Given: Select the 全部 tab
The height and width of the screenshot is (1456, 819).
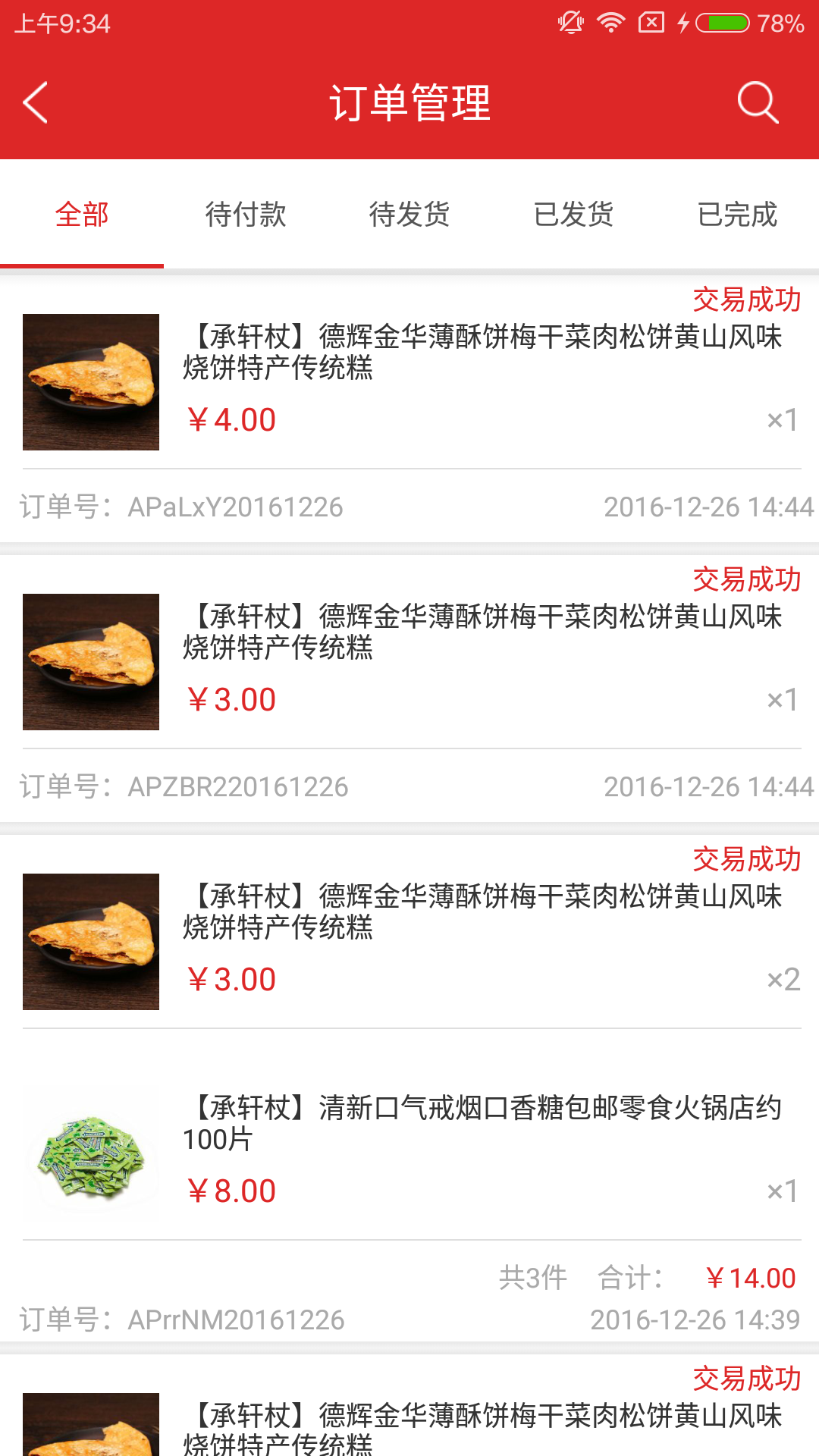Looking at the screenshot, I should point(82,215).
